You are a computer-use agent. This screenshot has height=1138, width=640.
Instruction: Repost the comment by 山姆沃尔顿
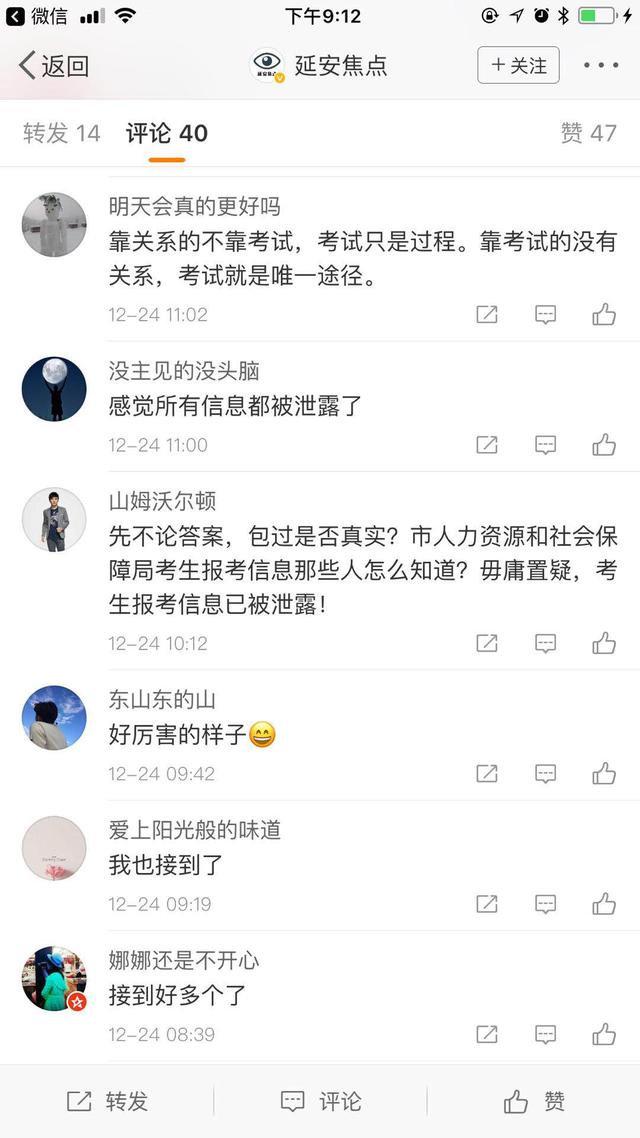(487, 643)
